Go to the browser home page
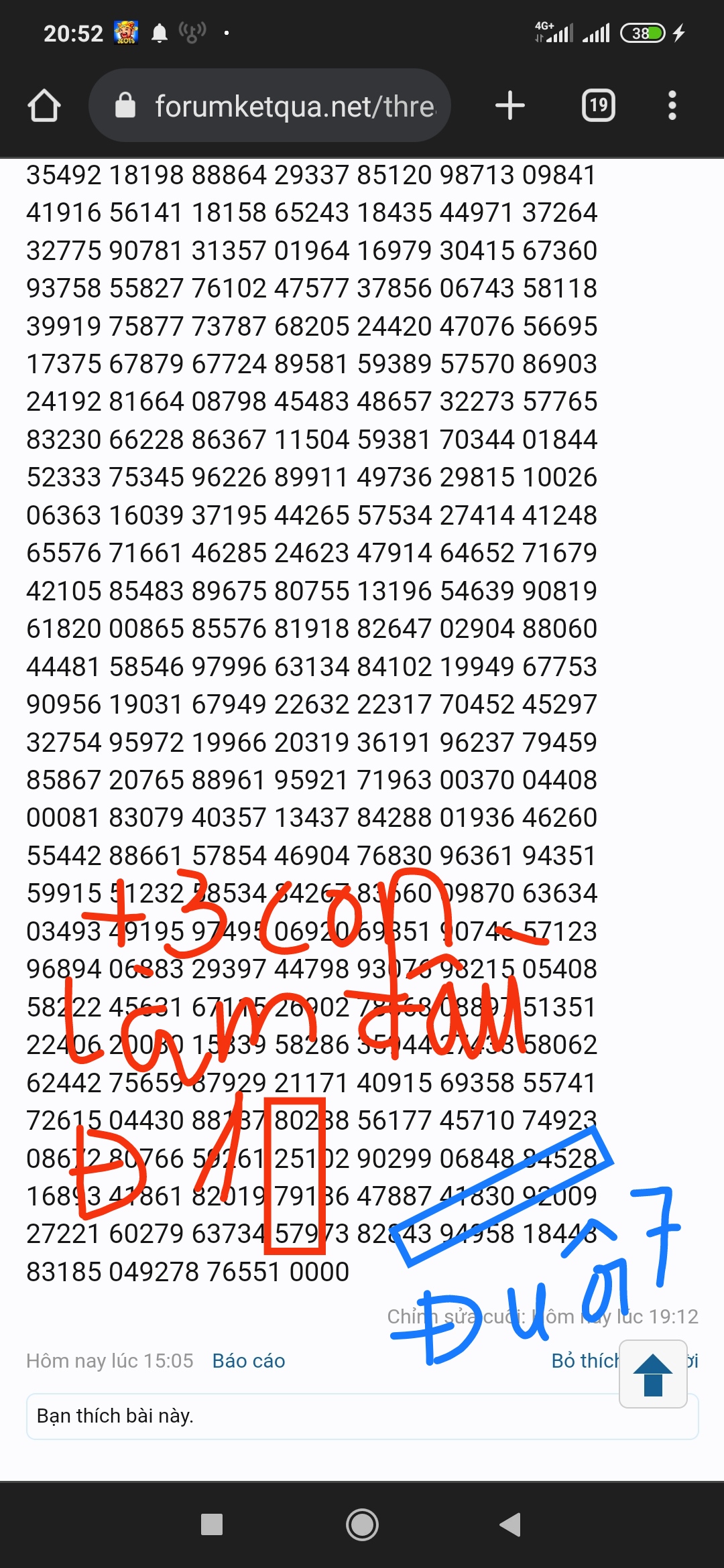 (44, 106)
